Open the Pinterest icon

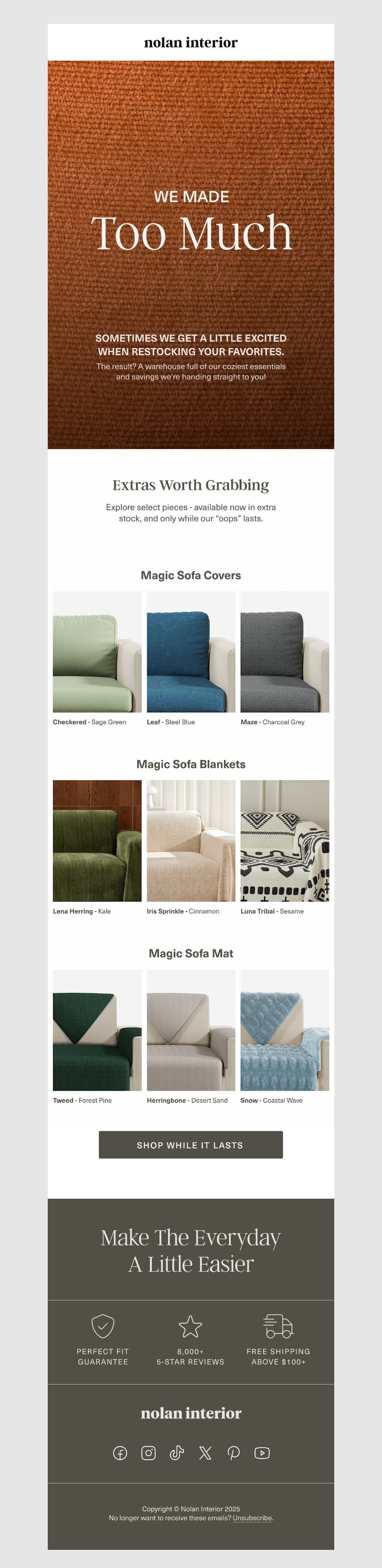coord(233,1453)
